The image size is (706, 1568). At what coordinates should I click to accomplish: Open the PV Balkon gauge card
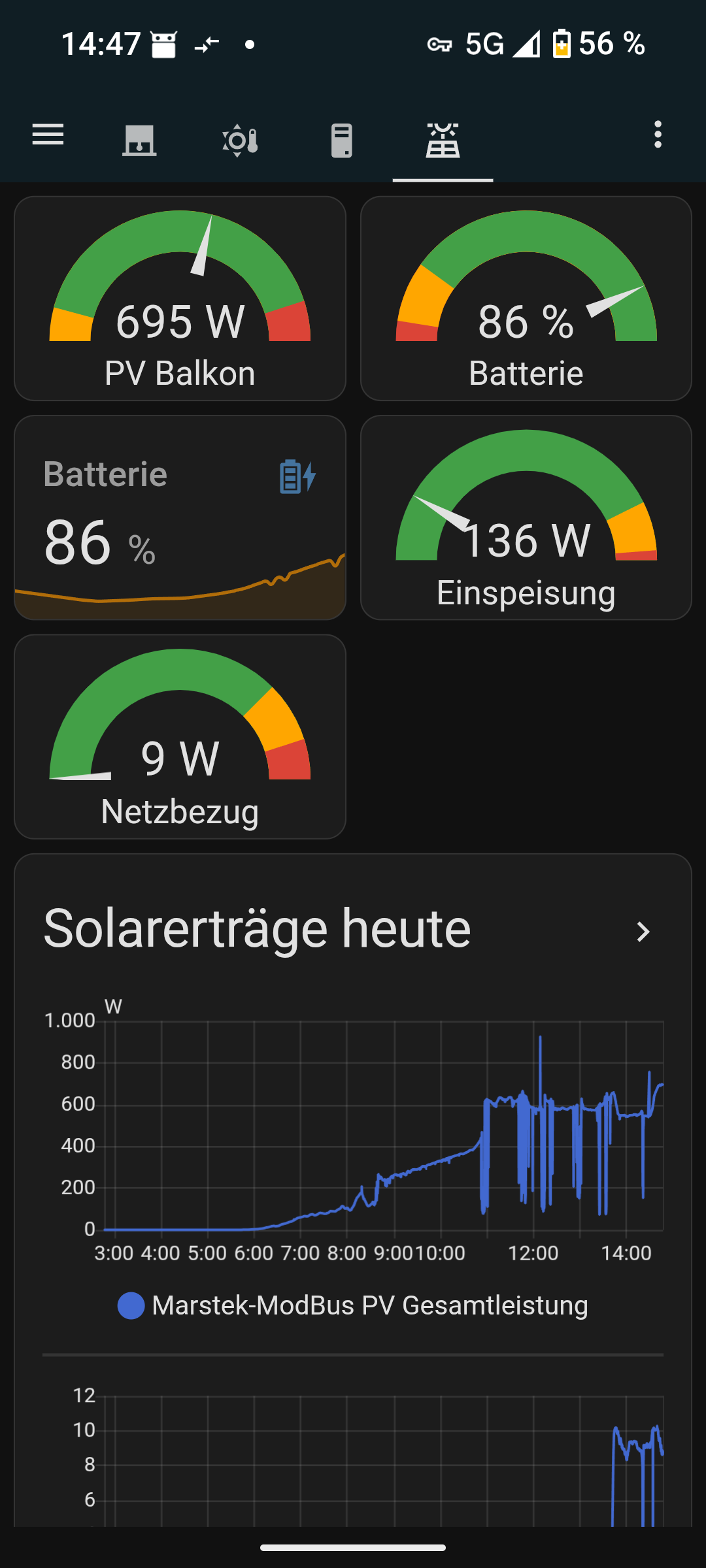pos(180,299)
